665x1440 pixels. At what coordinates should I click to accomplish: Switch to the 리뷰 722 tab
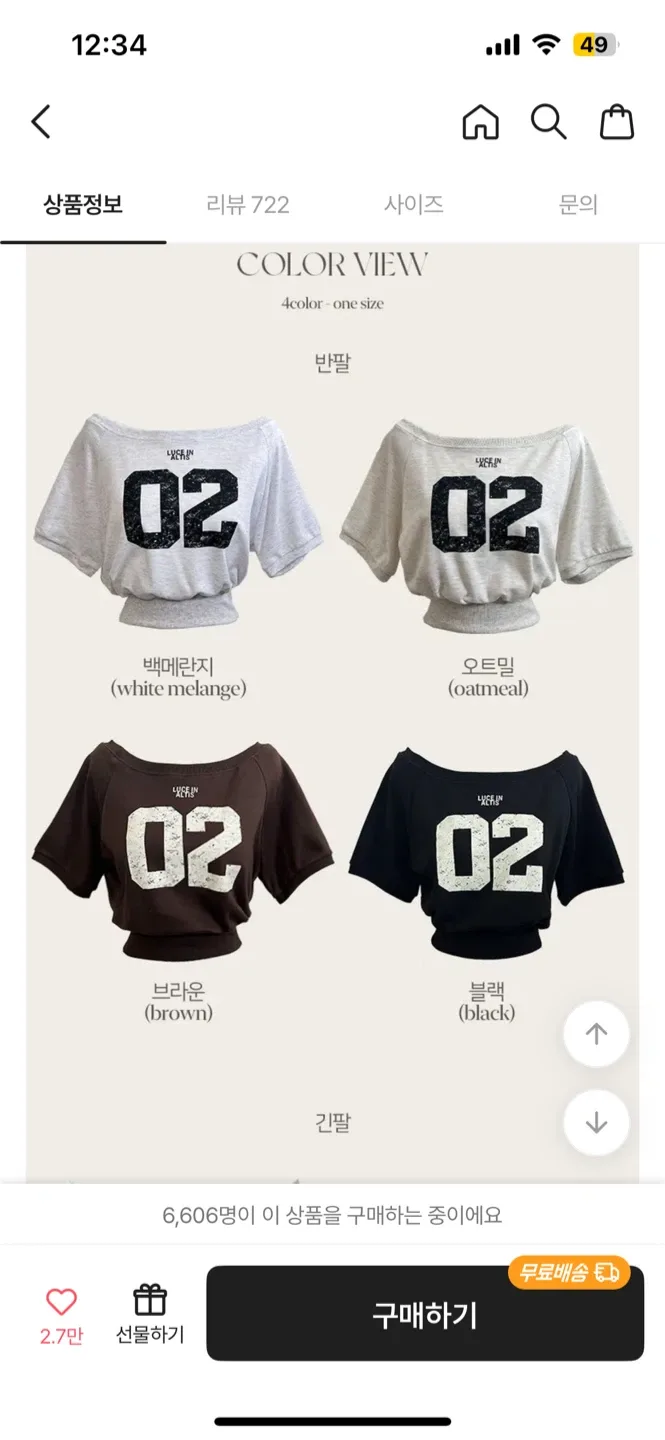[x=248, y=205]
